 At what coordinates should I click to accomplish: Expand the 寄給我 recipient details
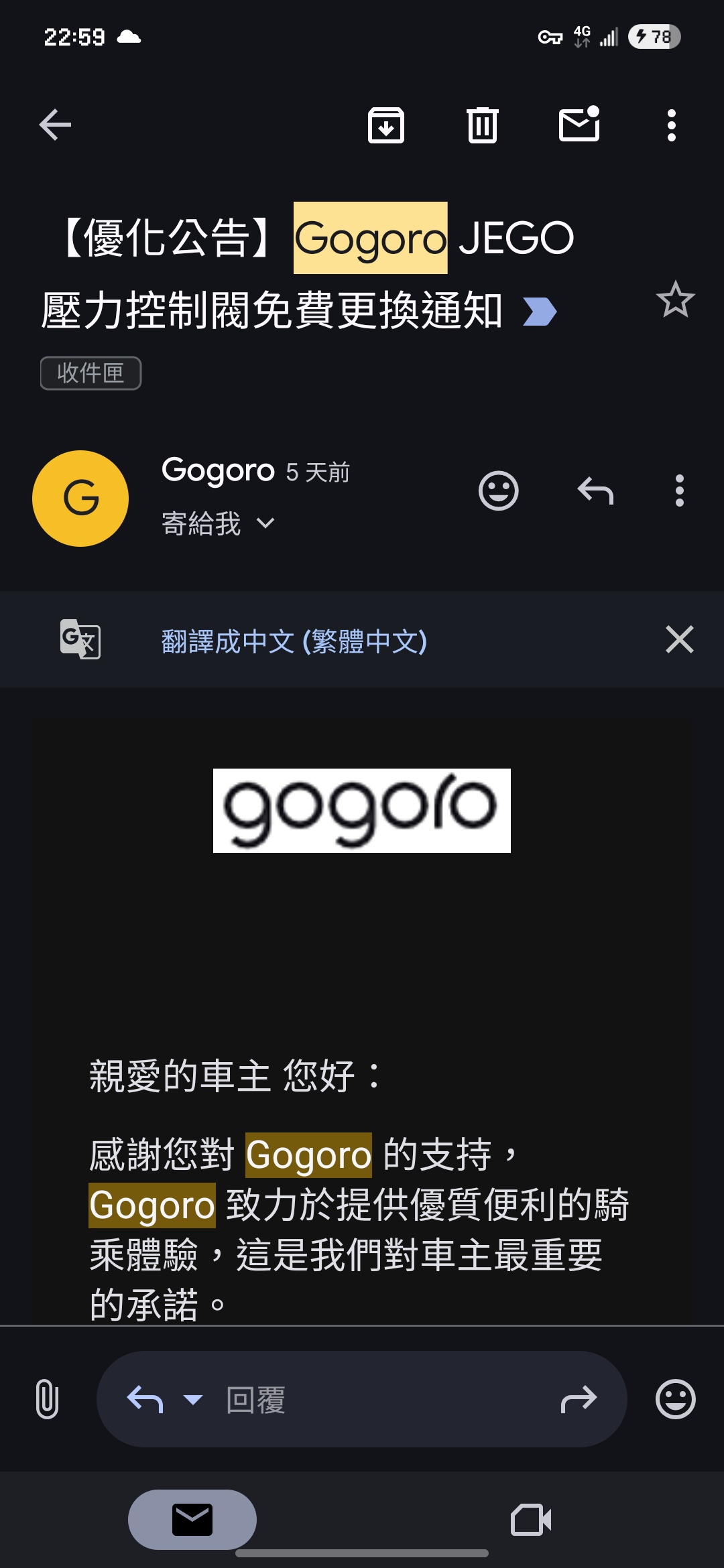click(x=218, y=523)
